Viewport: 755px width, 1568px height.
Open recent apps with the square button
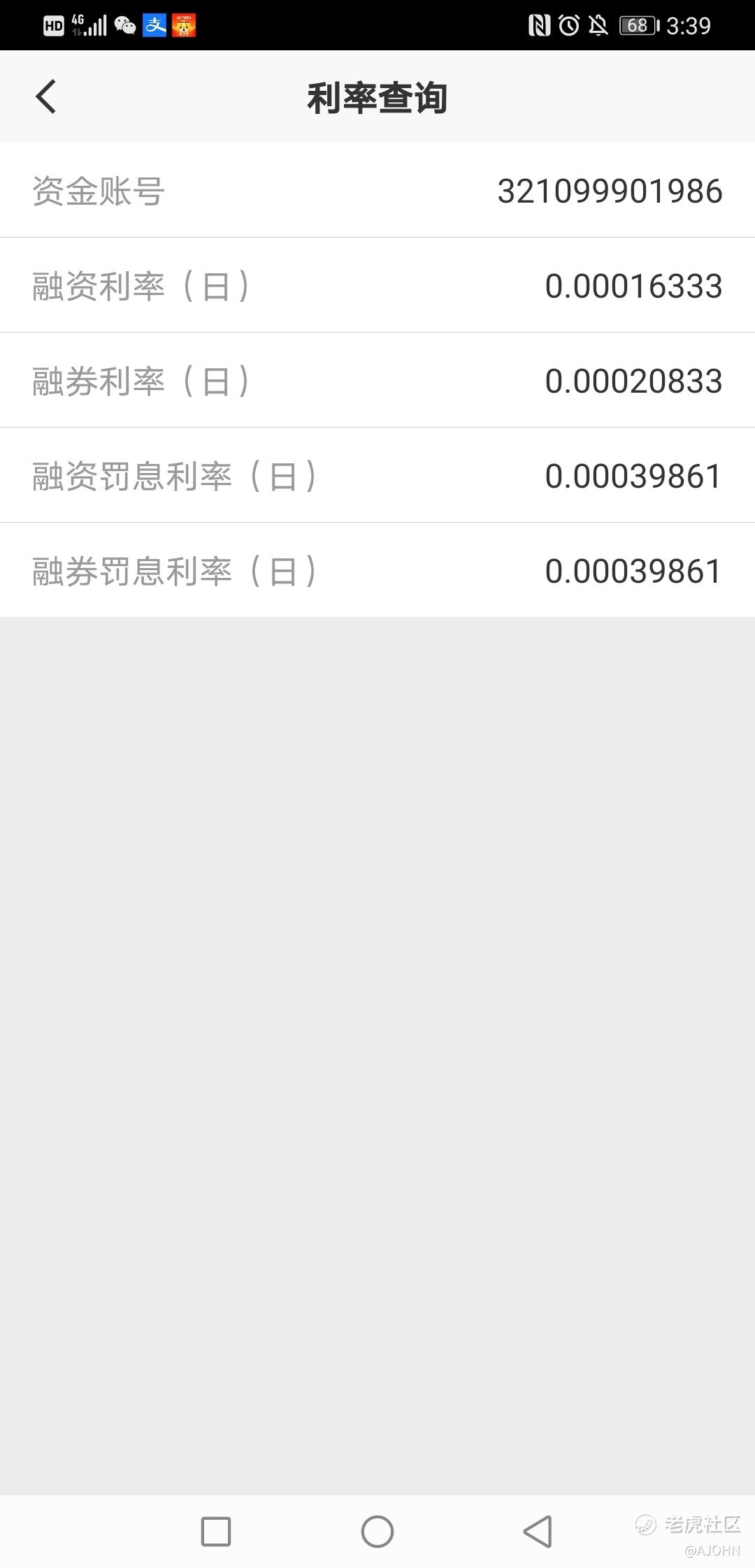[x=216, y=1532]
